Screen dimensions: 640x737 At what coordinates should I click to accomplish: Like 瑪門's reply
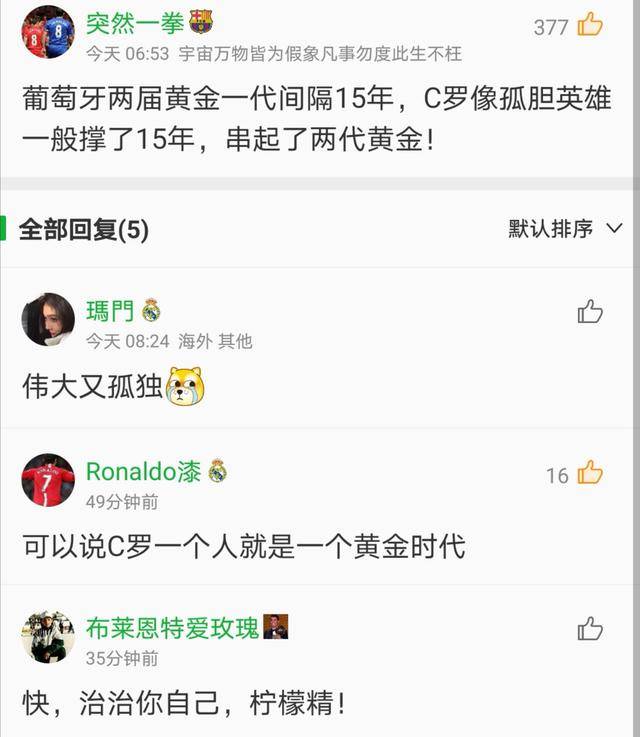[x=590, y=312]
